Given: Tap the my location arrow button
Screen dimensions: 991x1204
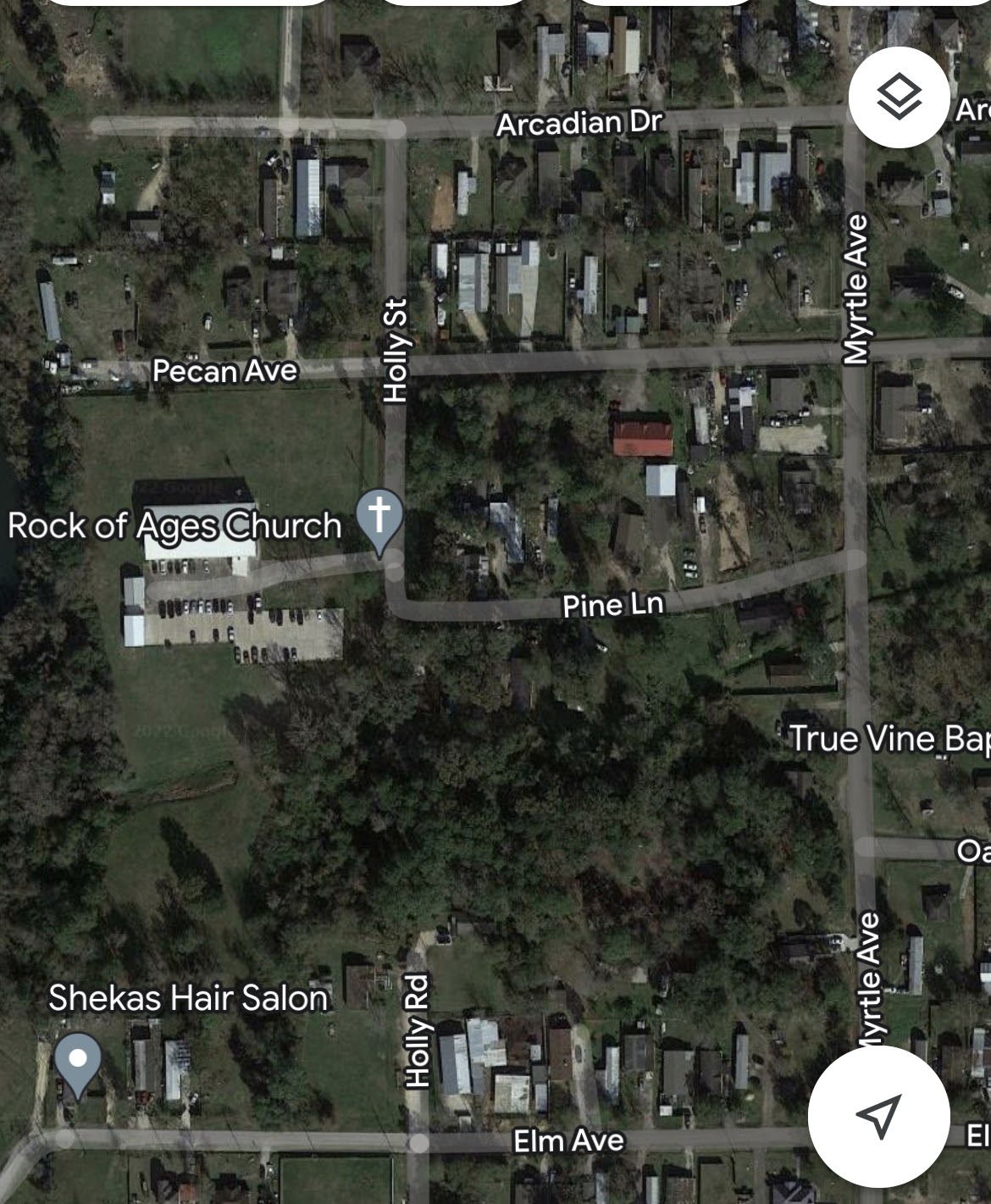Looking at the screenshot, I should click(x=878, y=1116).
